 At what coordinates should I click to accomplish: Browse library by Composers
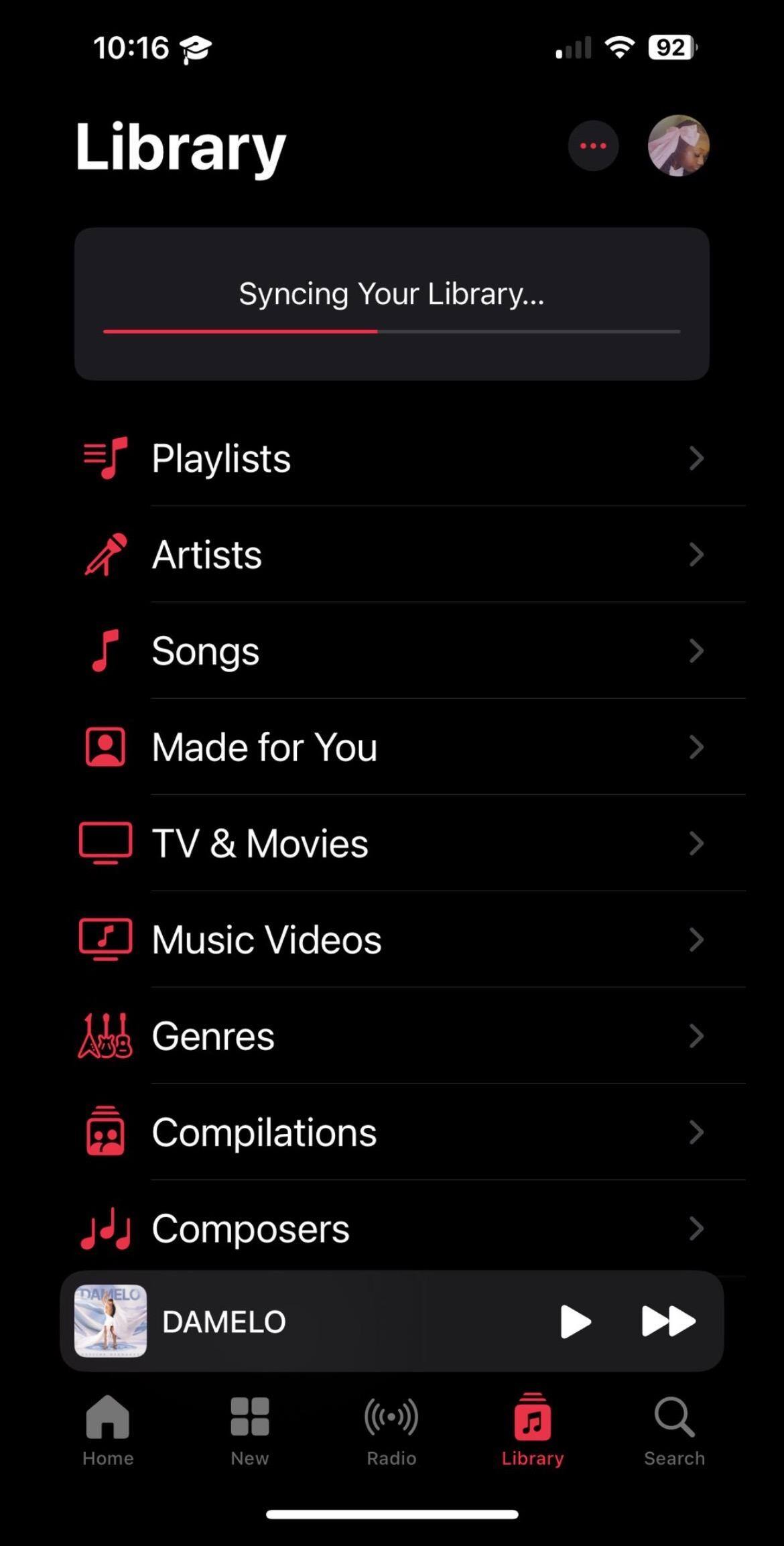(x=392, y=1228)
